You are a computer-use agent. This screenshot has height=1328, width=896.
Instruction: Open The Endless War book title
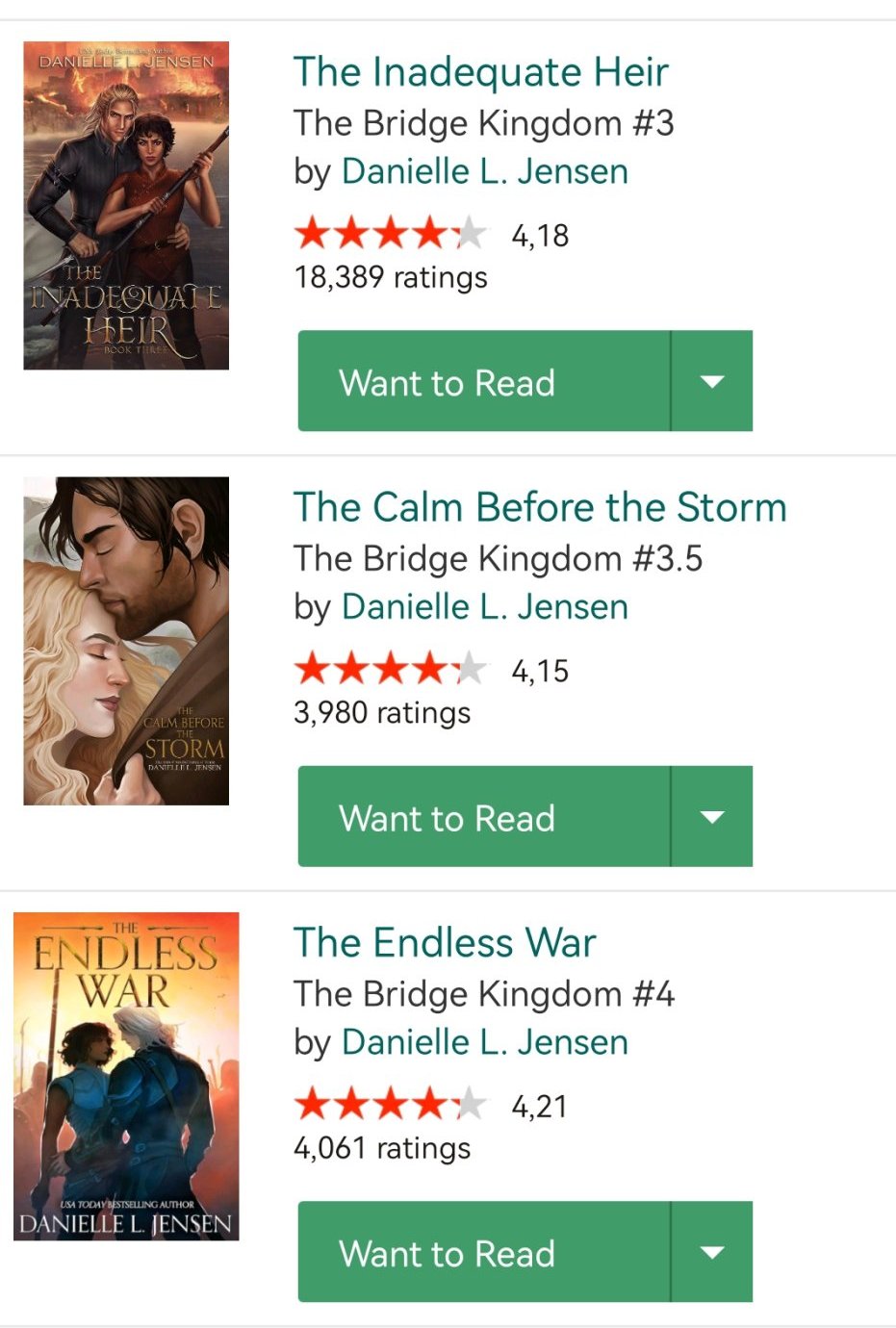pyautogui.click(x=445, y=943)
